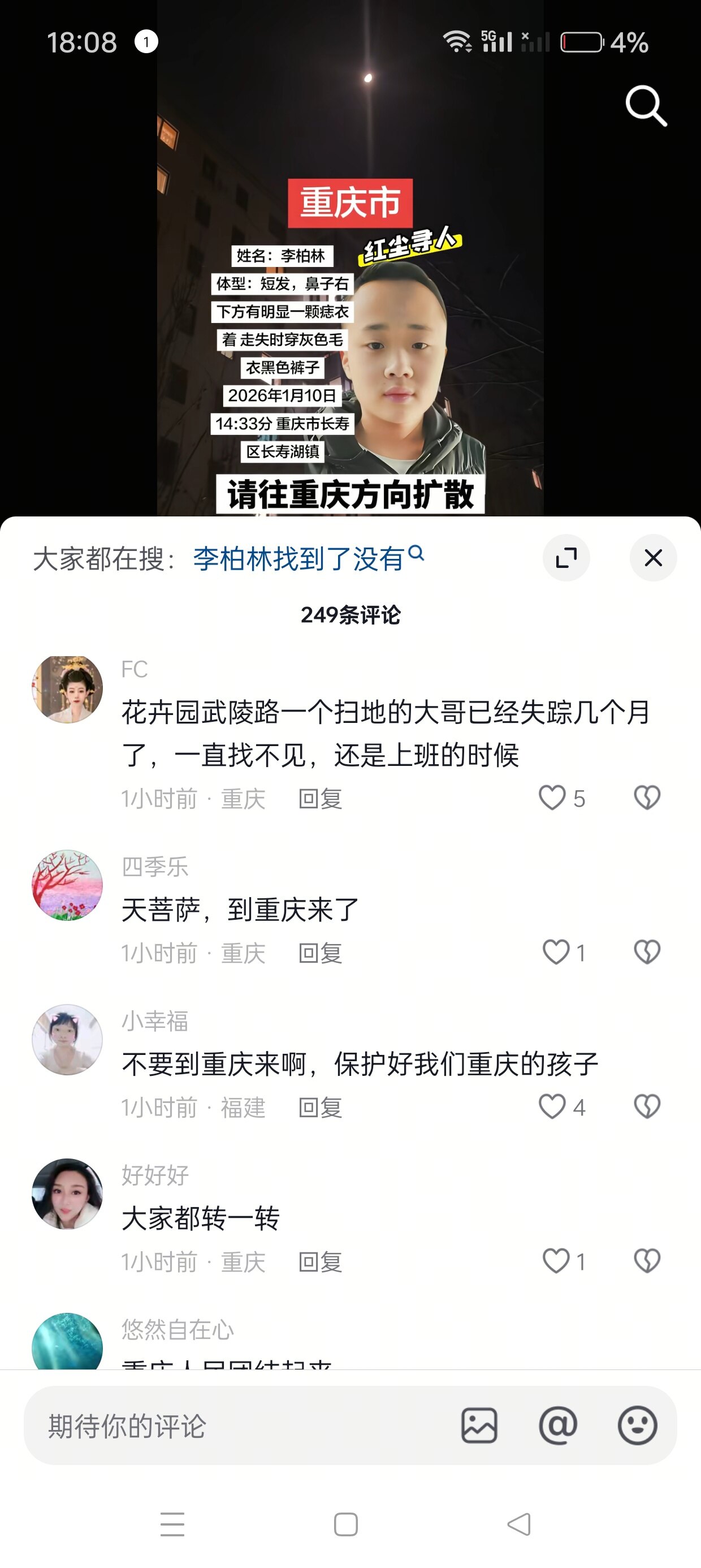Viewport: 701px width, 1568px height.
Task: Like 四季乐's comment
Action: 556,952
